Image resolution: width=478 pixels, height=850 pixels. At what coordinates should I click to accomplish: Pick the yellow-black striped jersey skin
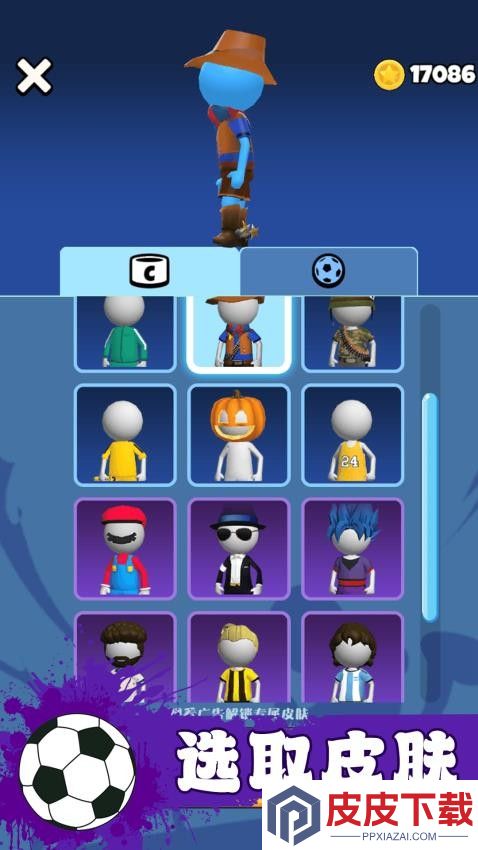coord(239,658)
